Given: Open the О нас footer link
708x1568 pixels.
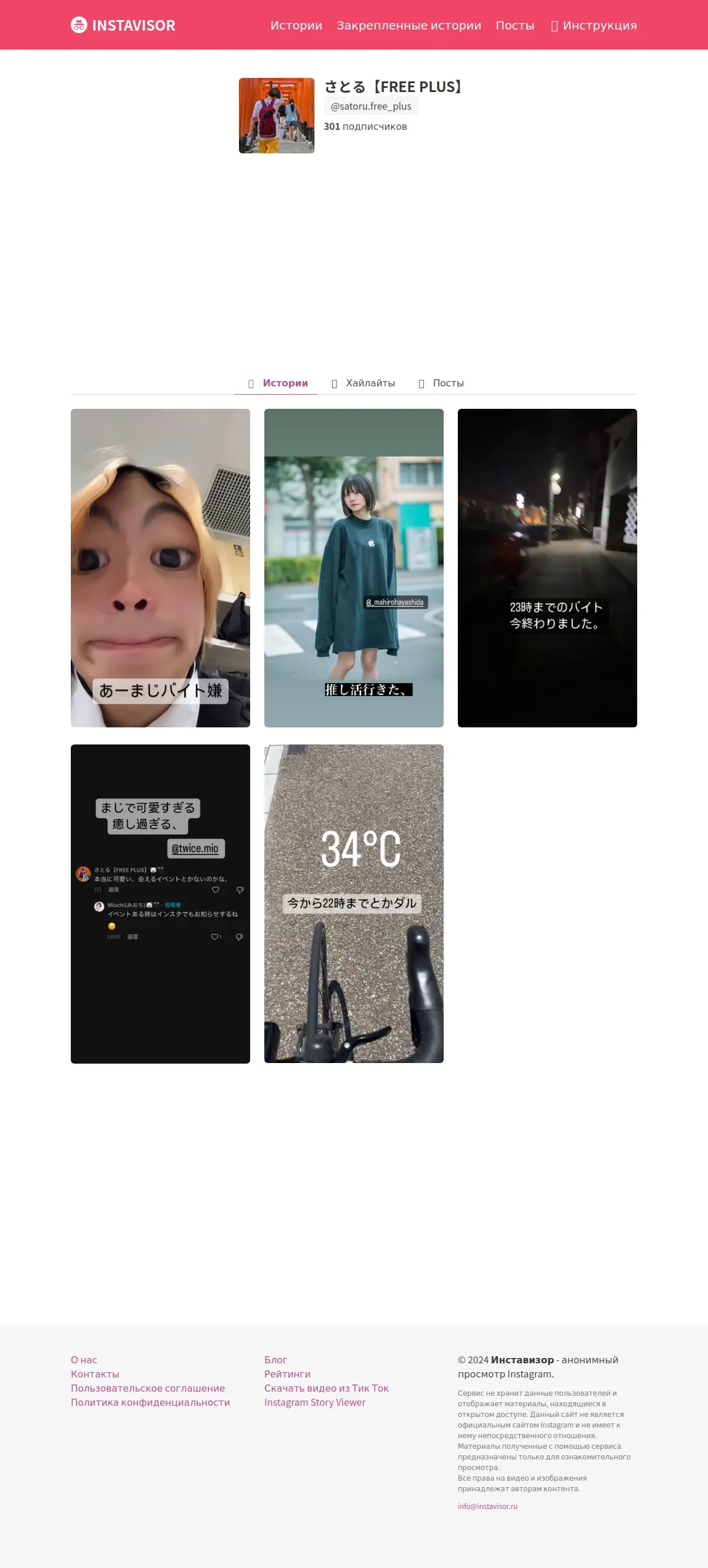Looking at the screenshot, I should point(84,1360).
